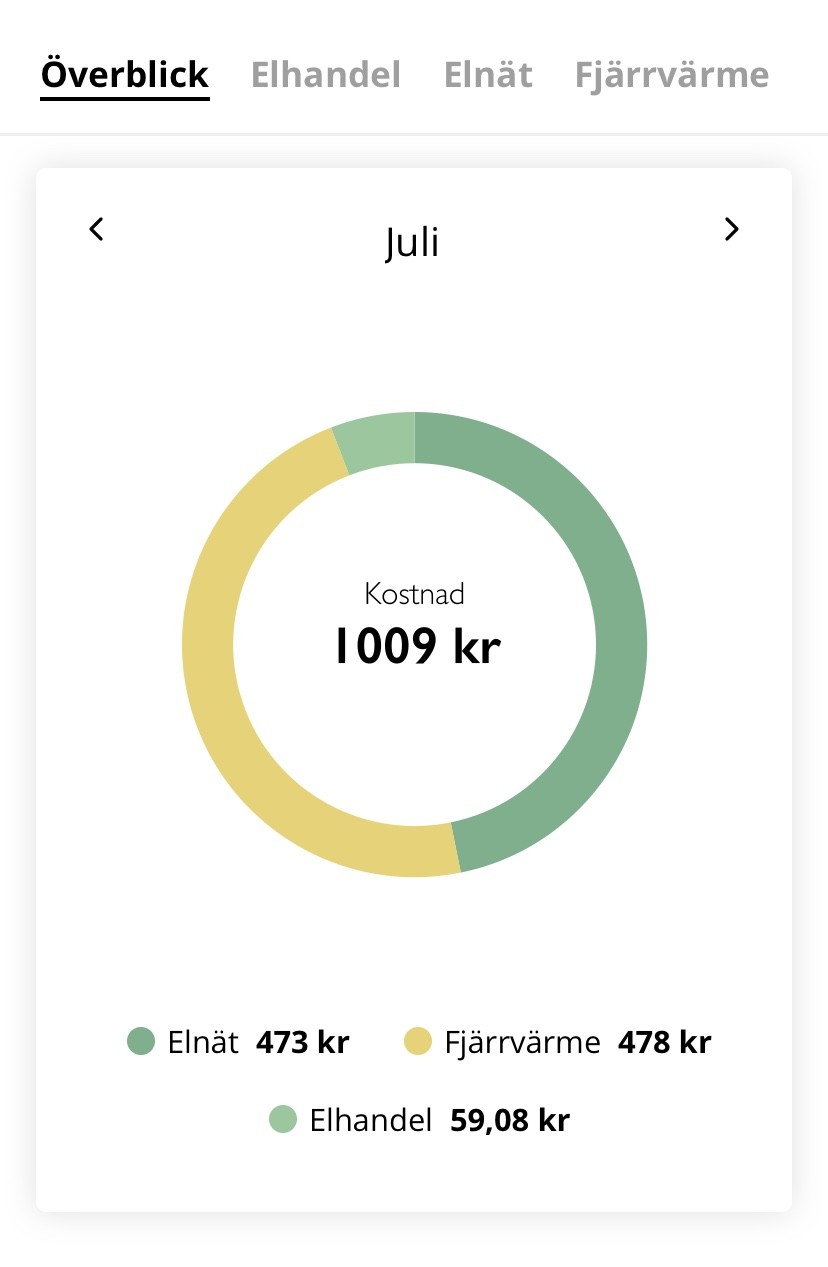The height and width of the screenshot is (1267, 828).
Task: Select the Fjärrvärme tab
Action: (x=671, y=75)
